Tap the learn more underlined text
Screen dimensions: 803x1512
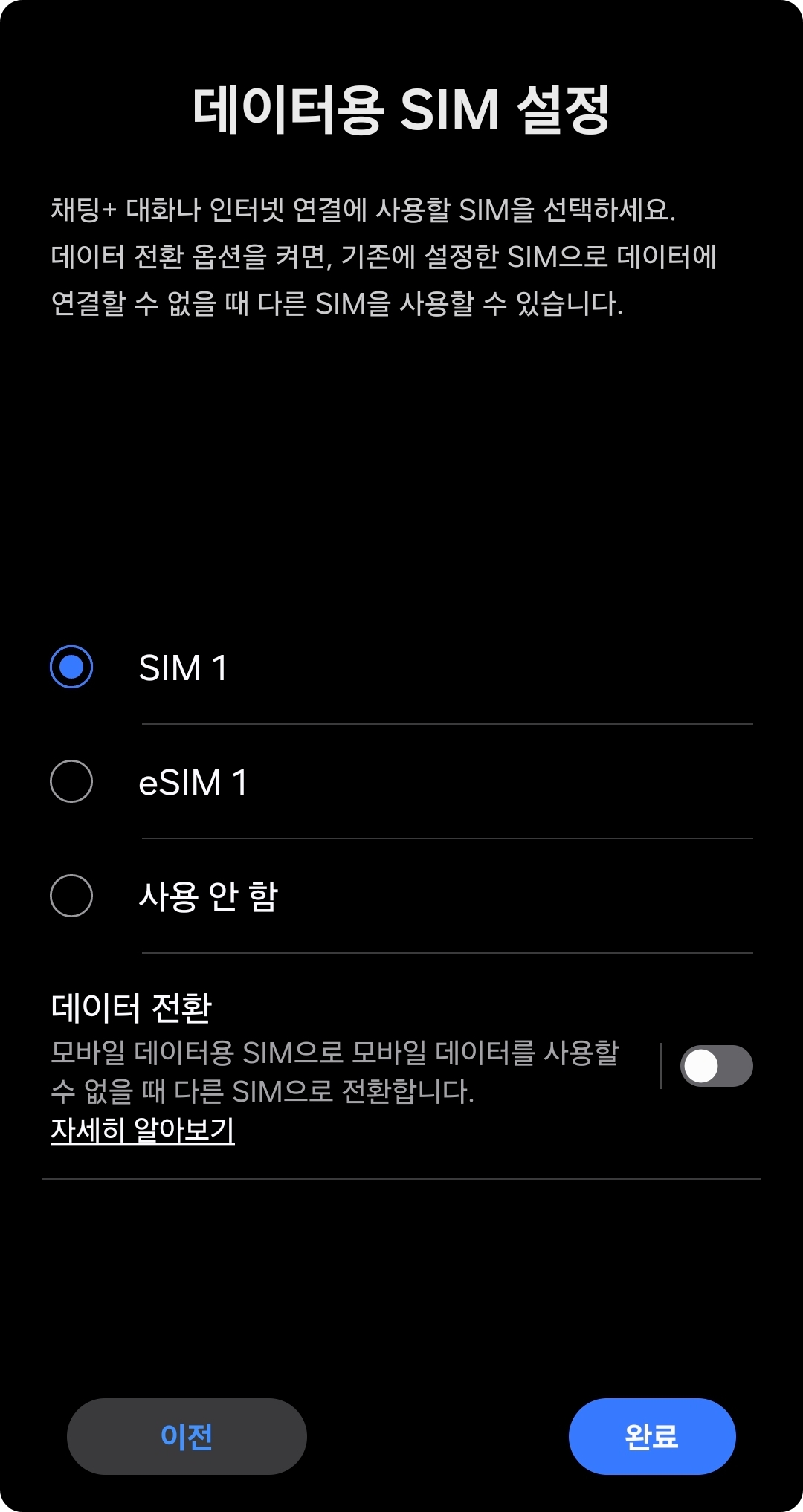pyautogui.click(x=143, y=1133)
